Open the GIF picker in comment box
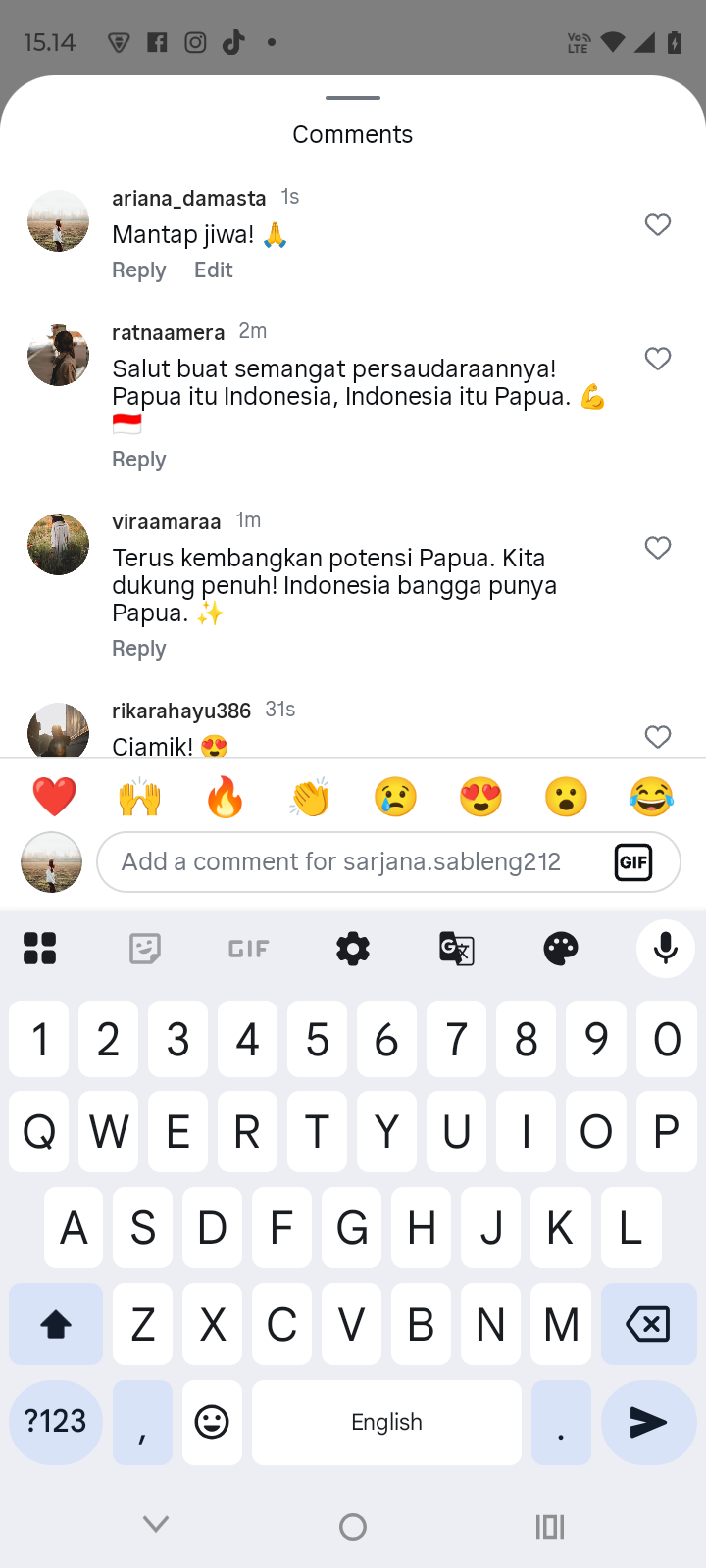706x1568 pixels. tap(633, 862)
